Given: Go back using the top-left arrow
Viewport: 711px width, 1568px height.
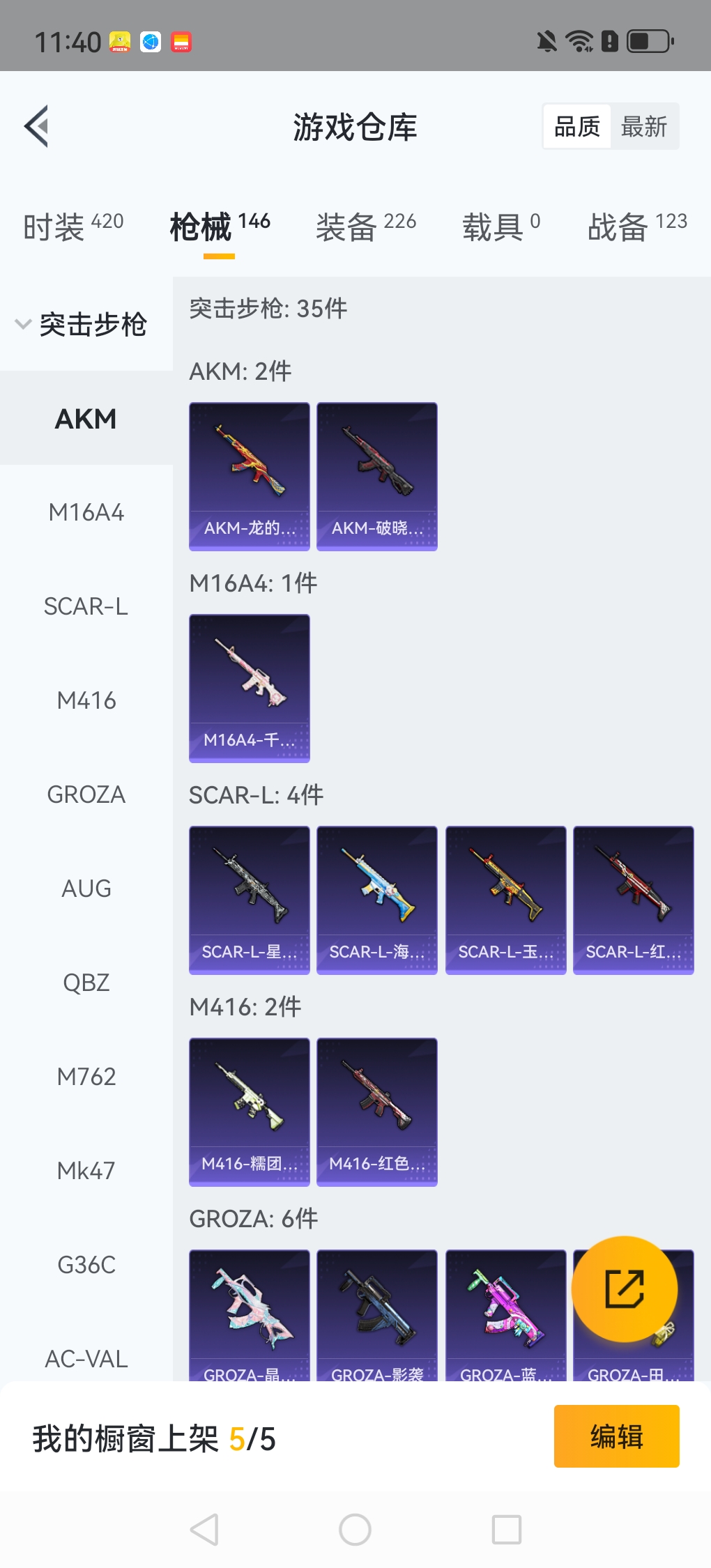Looking at the screenshot, I should pyautogui.click(x=37, y=126).
